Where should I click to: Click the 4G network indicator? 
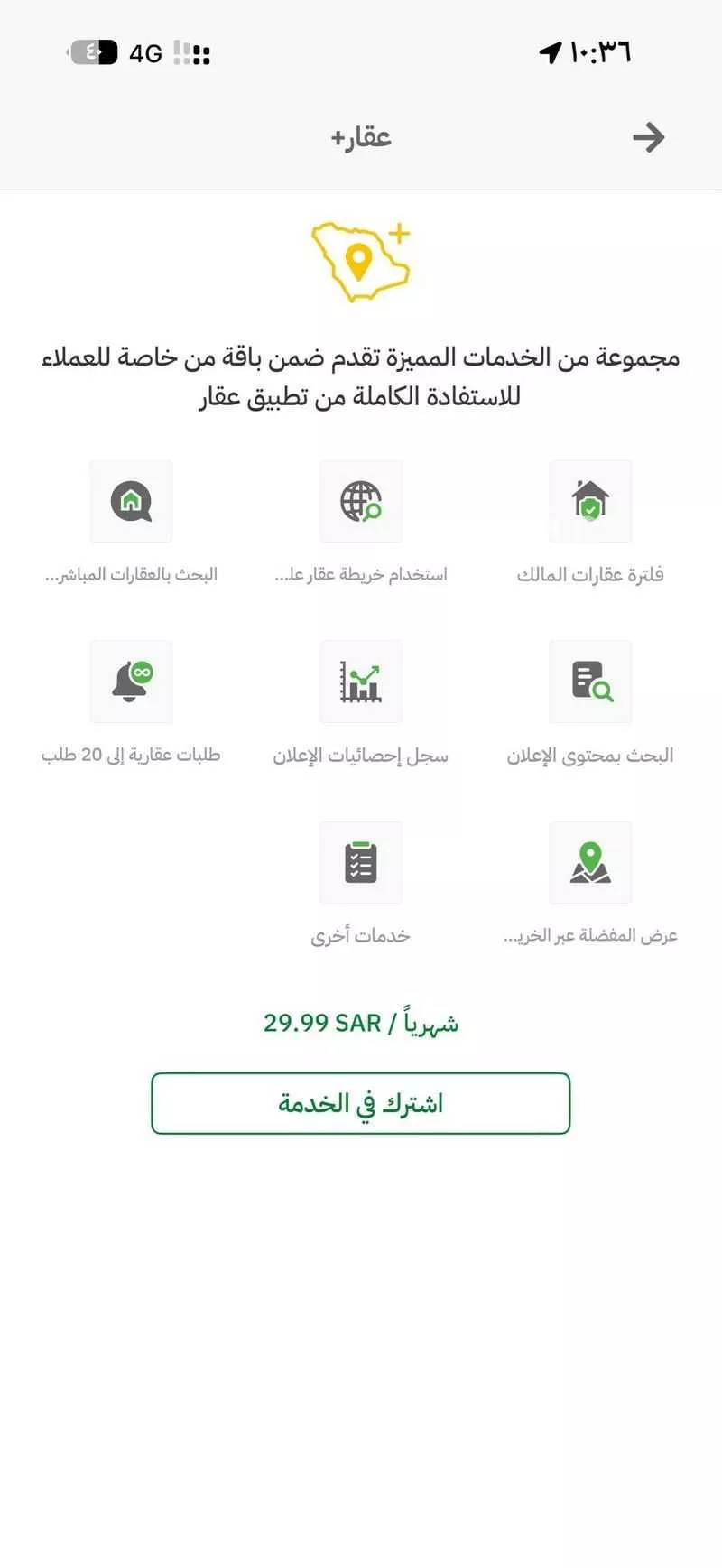[144, 52]
